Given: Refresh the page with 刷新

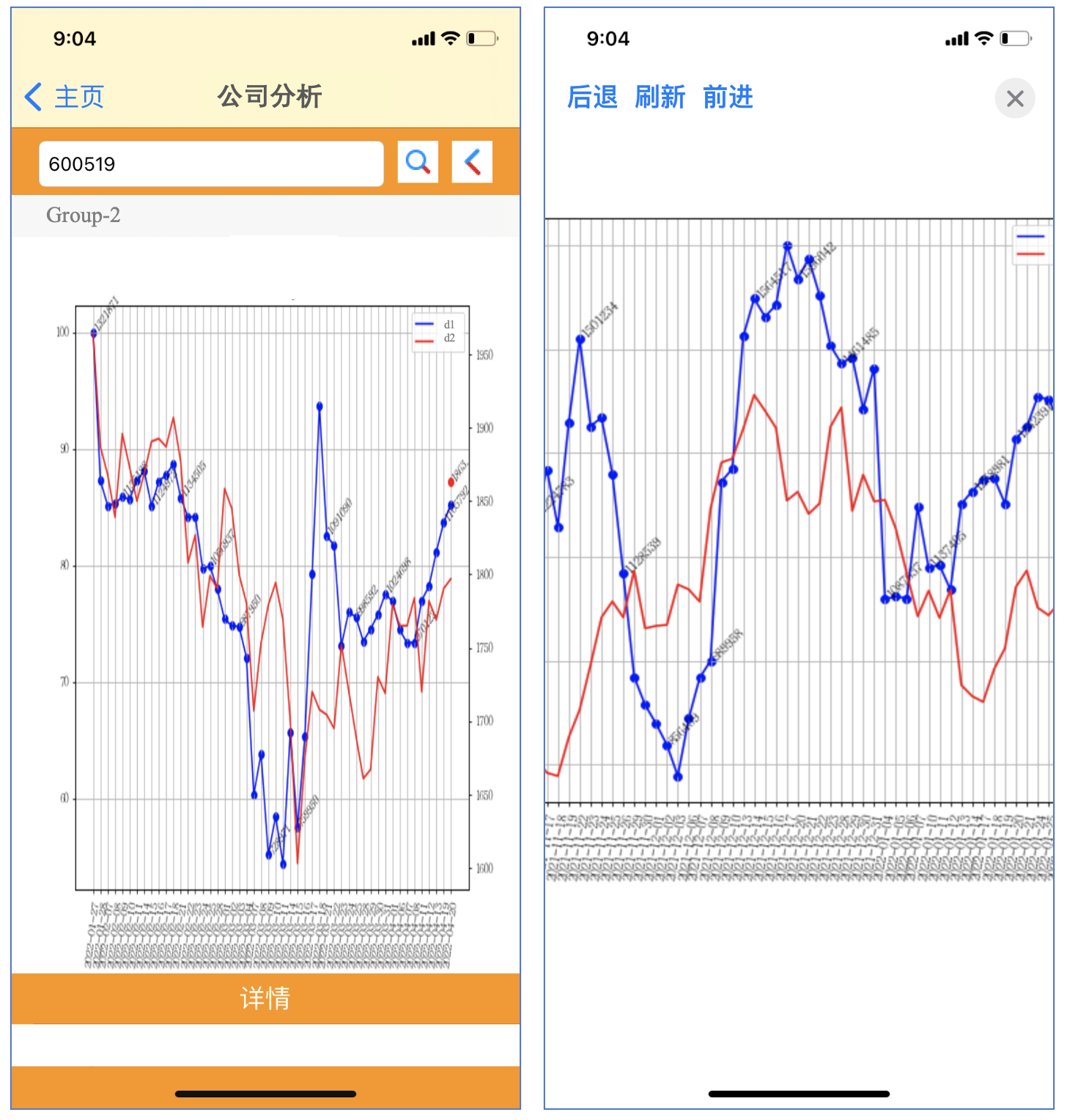Looking at the screenshot, I should [x=660, y=97].
